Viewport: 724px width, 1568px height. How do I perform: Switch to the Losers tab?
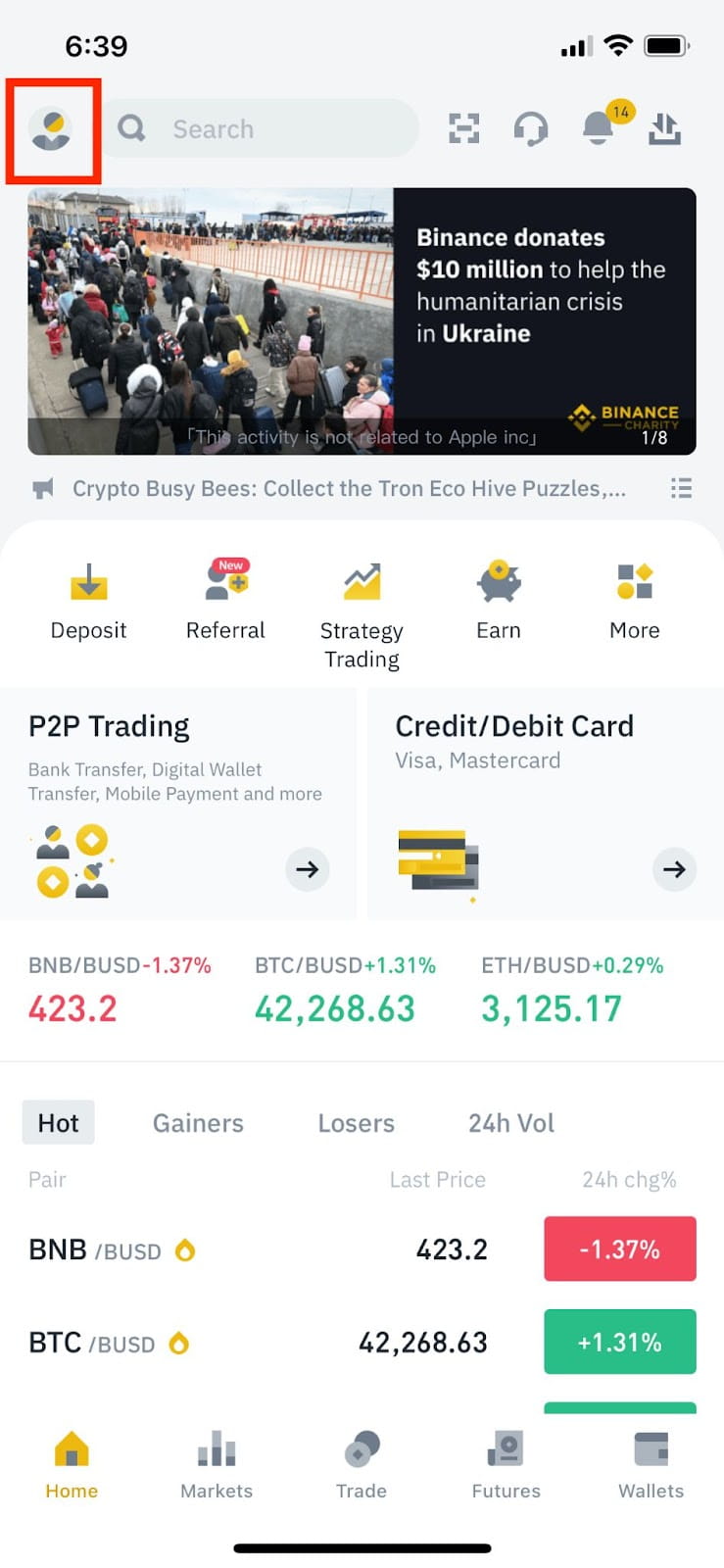[356, 1123]
